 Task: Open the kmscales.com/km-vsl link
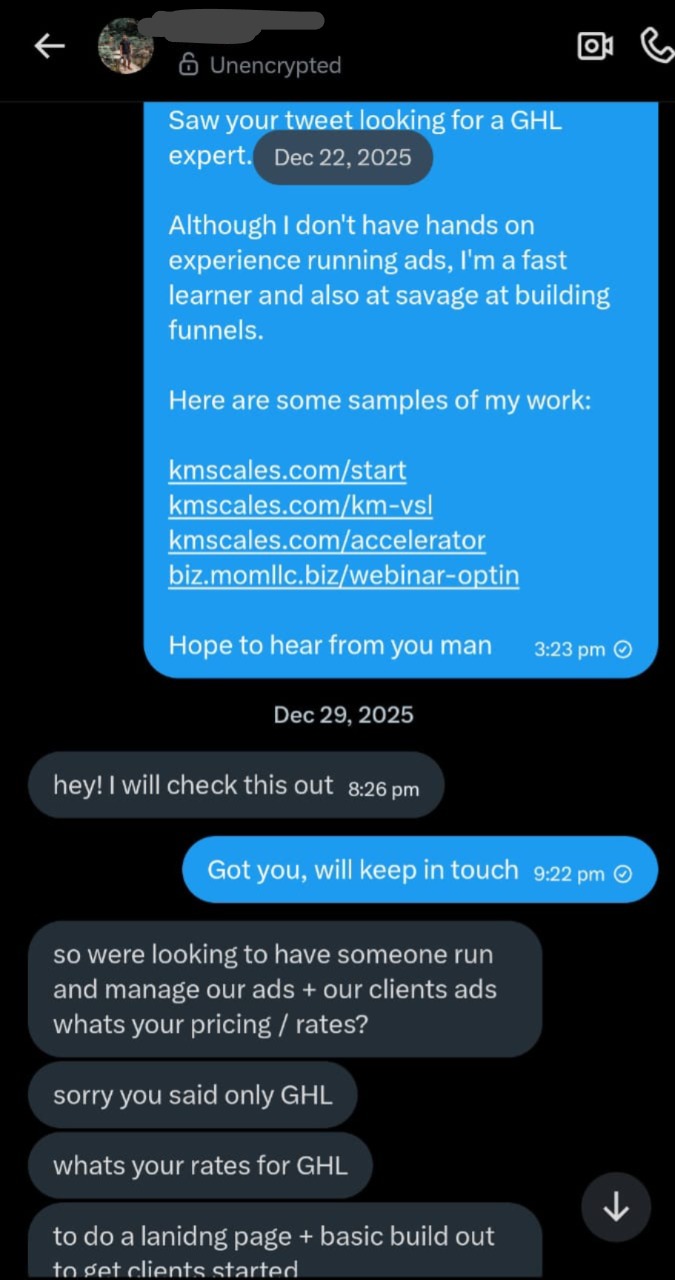click(300, 505)
